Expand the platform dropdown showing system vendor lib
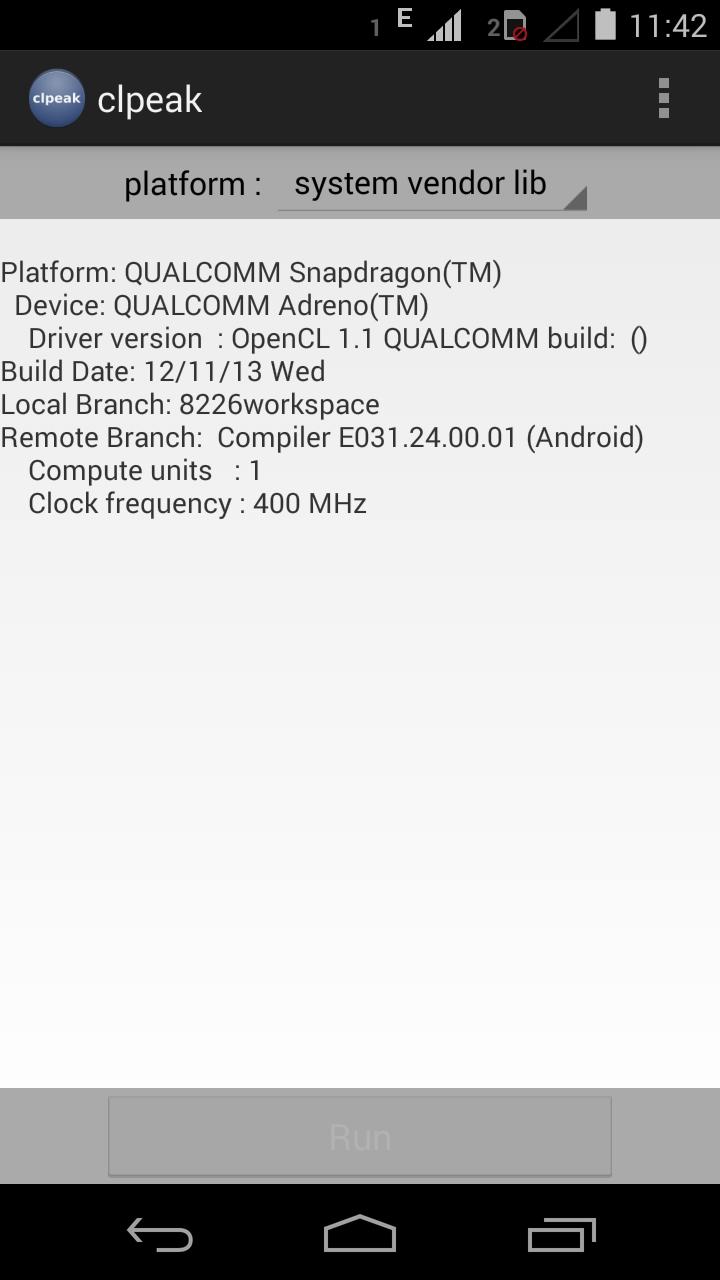The image size is (720, 1280). 432,184
